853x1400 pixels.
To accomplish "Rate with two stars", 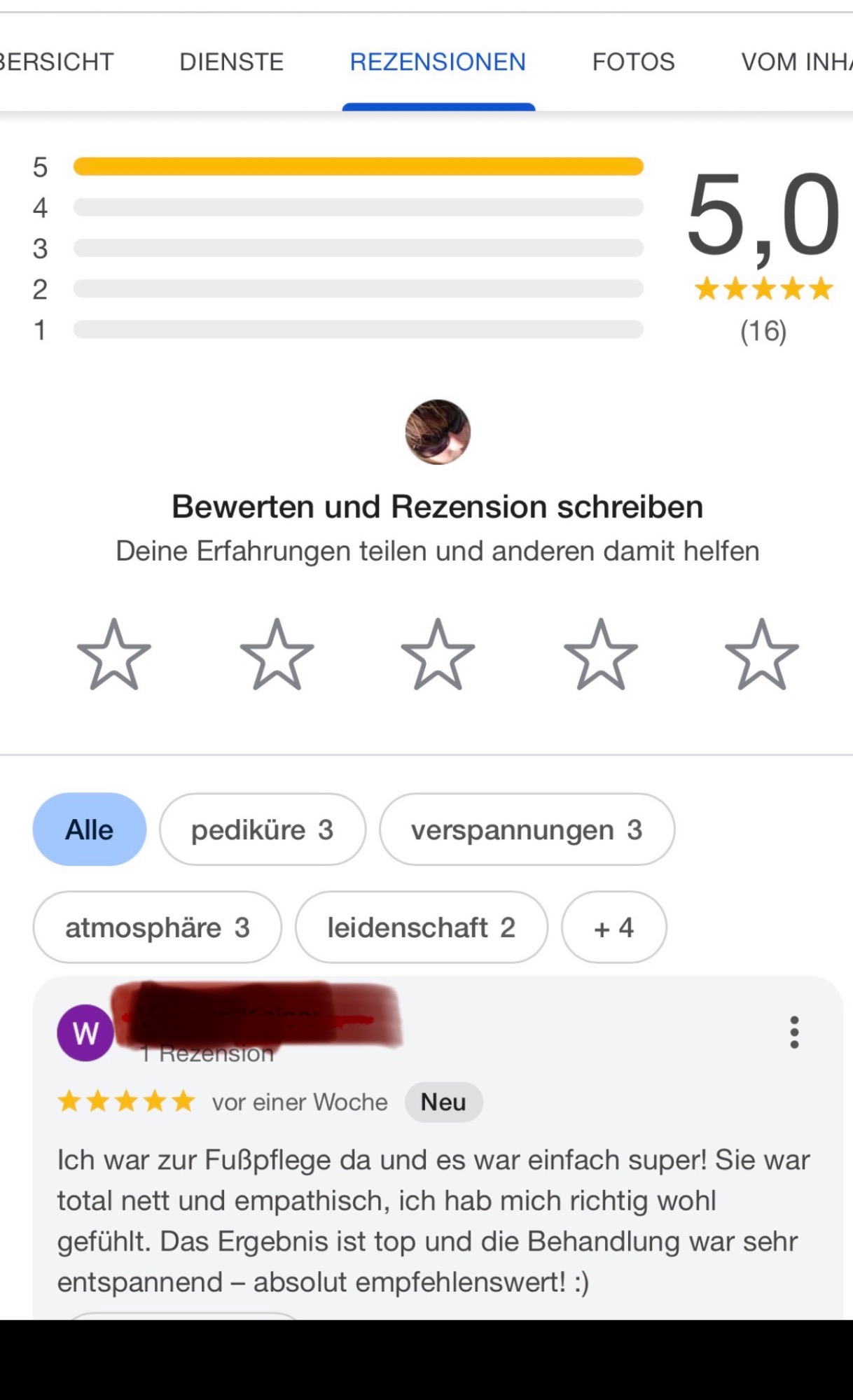I will click(277, 655).
